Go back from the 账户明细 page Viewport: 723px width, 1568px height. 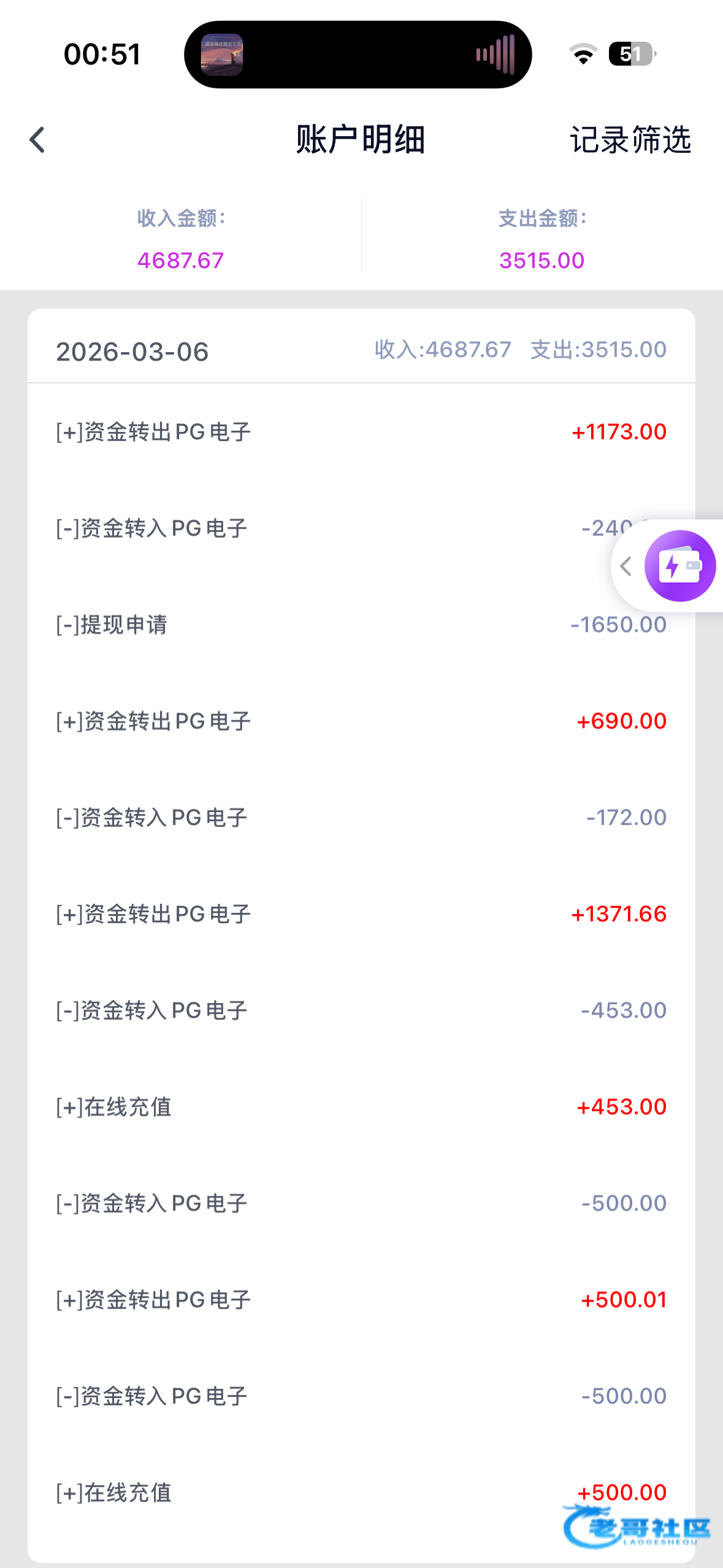coord(37,140)
